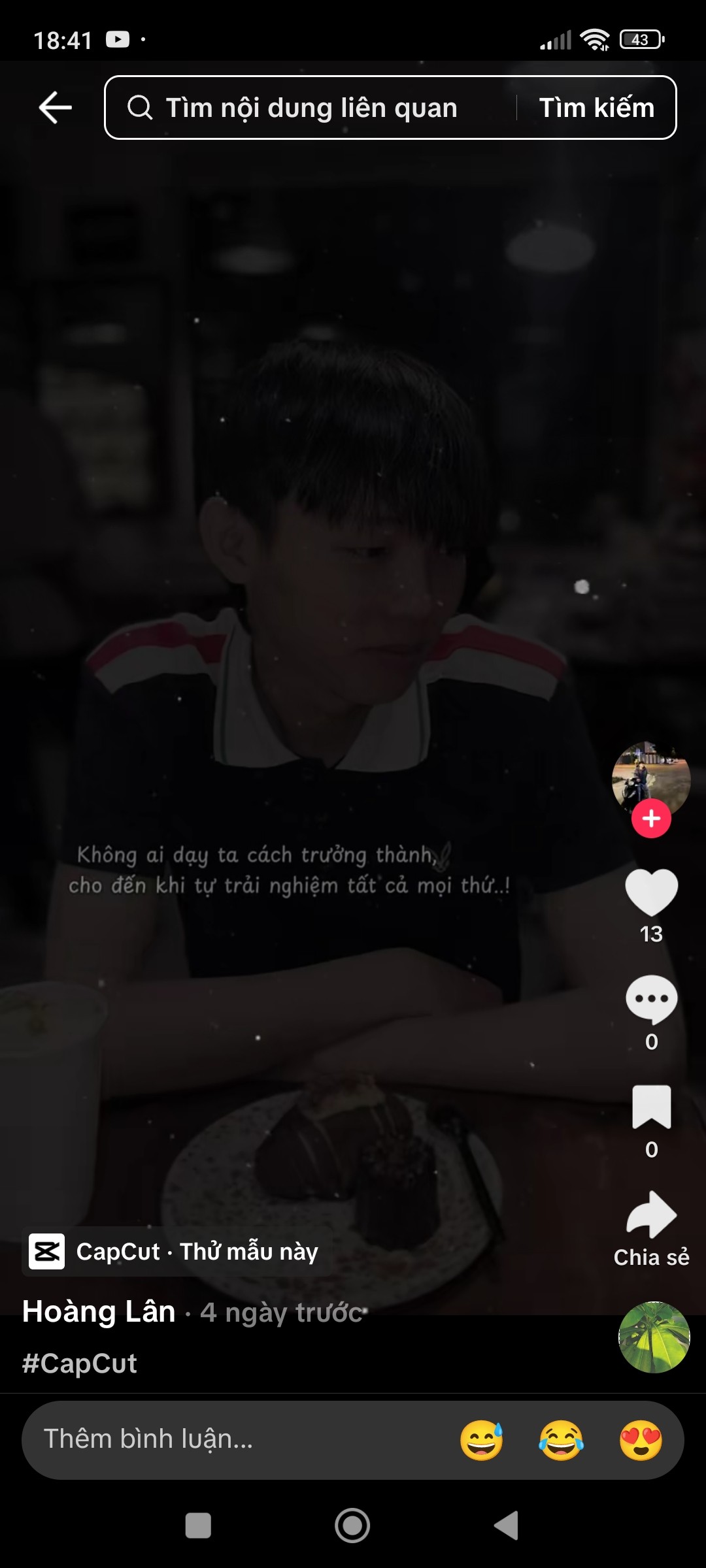Image resolution: width=706 pixels, height=1568 pixels.
Task: Insert the heart eyes emoji
Action: pos(641,1440)
